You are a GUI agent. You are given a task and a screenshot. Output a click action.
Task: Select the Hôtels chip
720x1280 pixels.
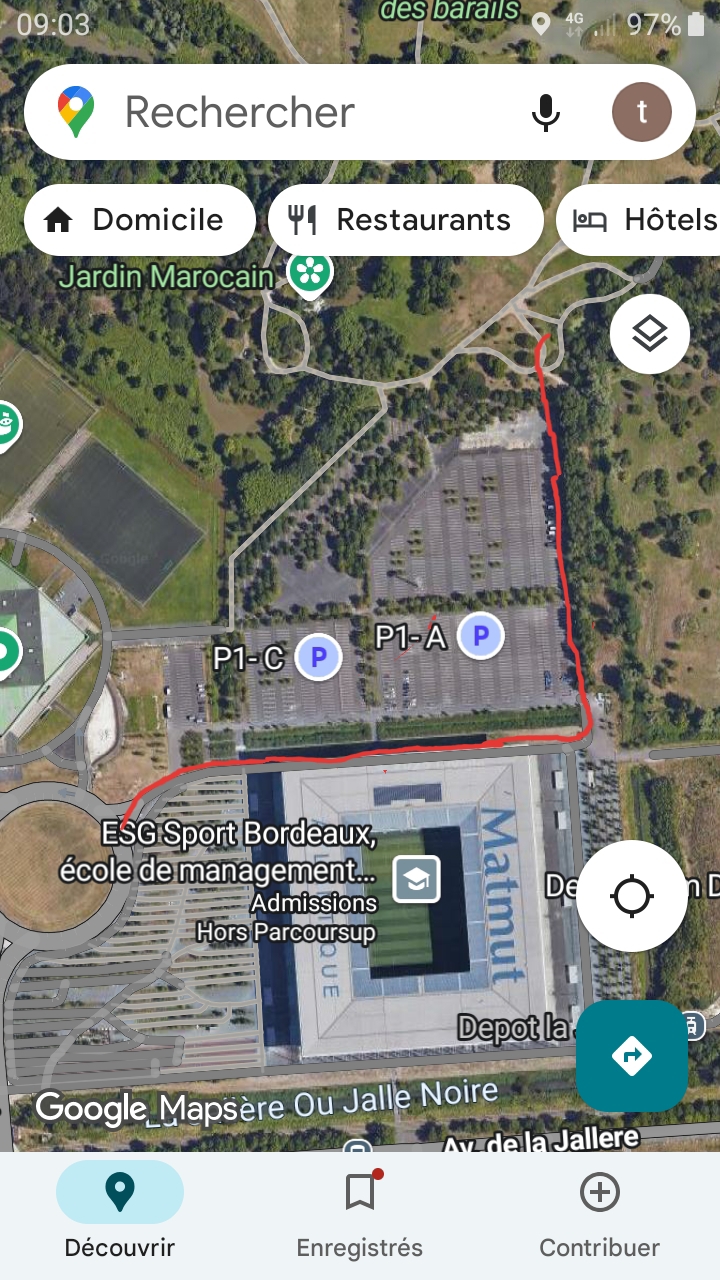pyautogui.click(x=640, y=220)
